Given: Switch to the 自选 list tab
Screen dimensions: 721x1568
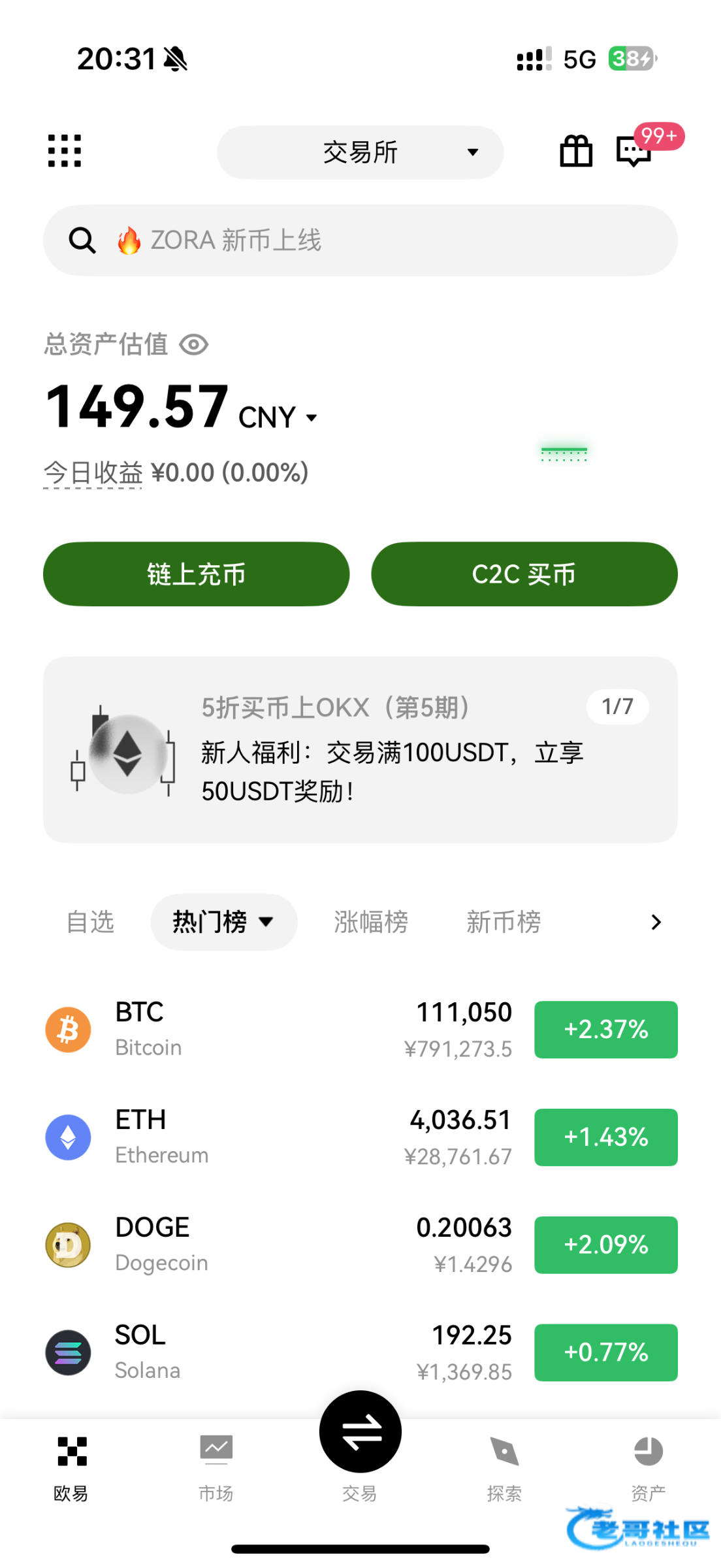Looking at the screenshot, I should pyautogui.click(x=91, y=922).
